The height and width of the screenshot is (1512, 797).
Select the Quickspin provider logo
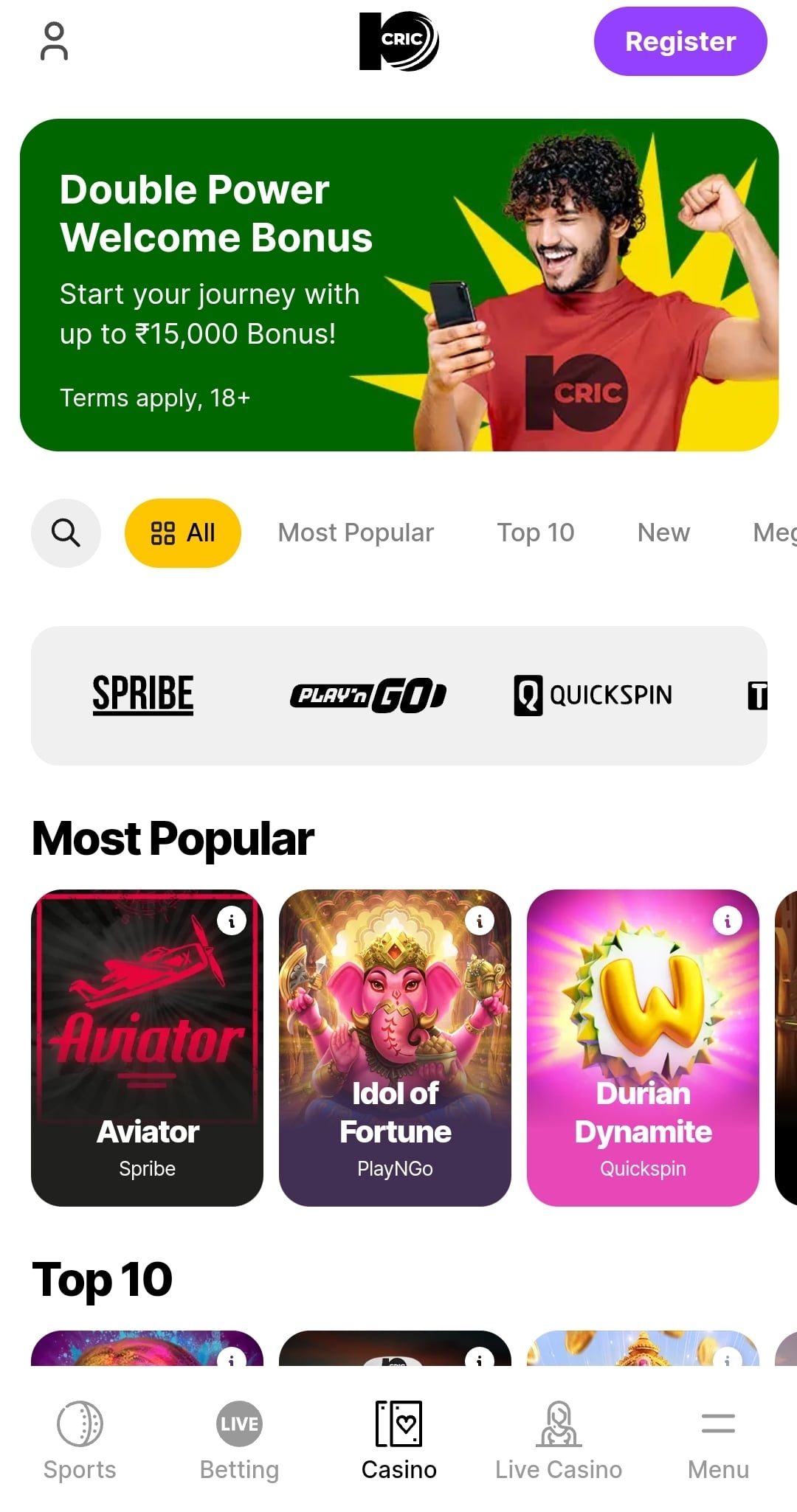pyautogui.click(x=593, y=694)
